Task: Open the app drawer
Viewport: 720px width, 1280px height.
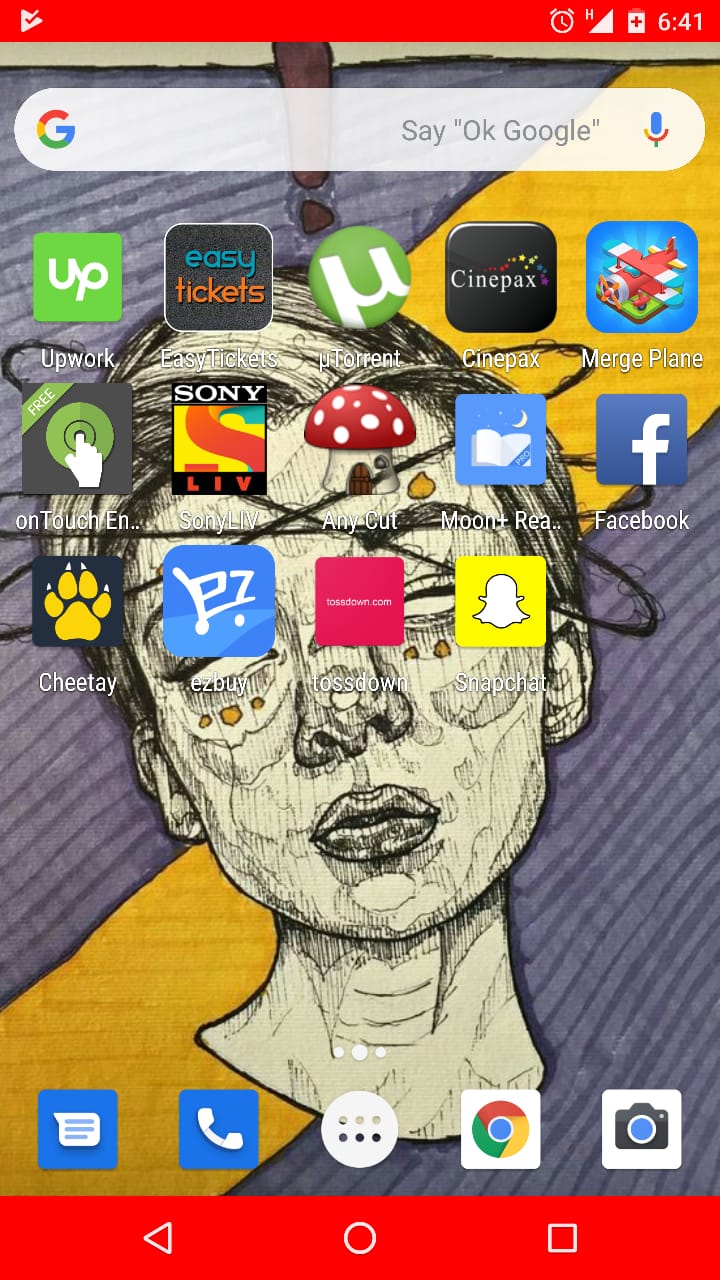Action: 360,1129
